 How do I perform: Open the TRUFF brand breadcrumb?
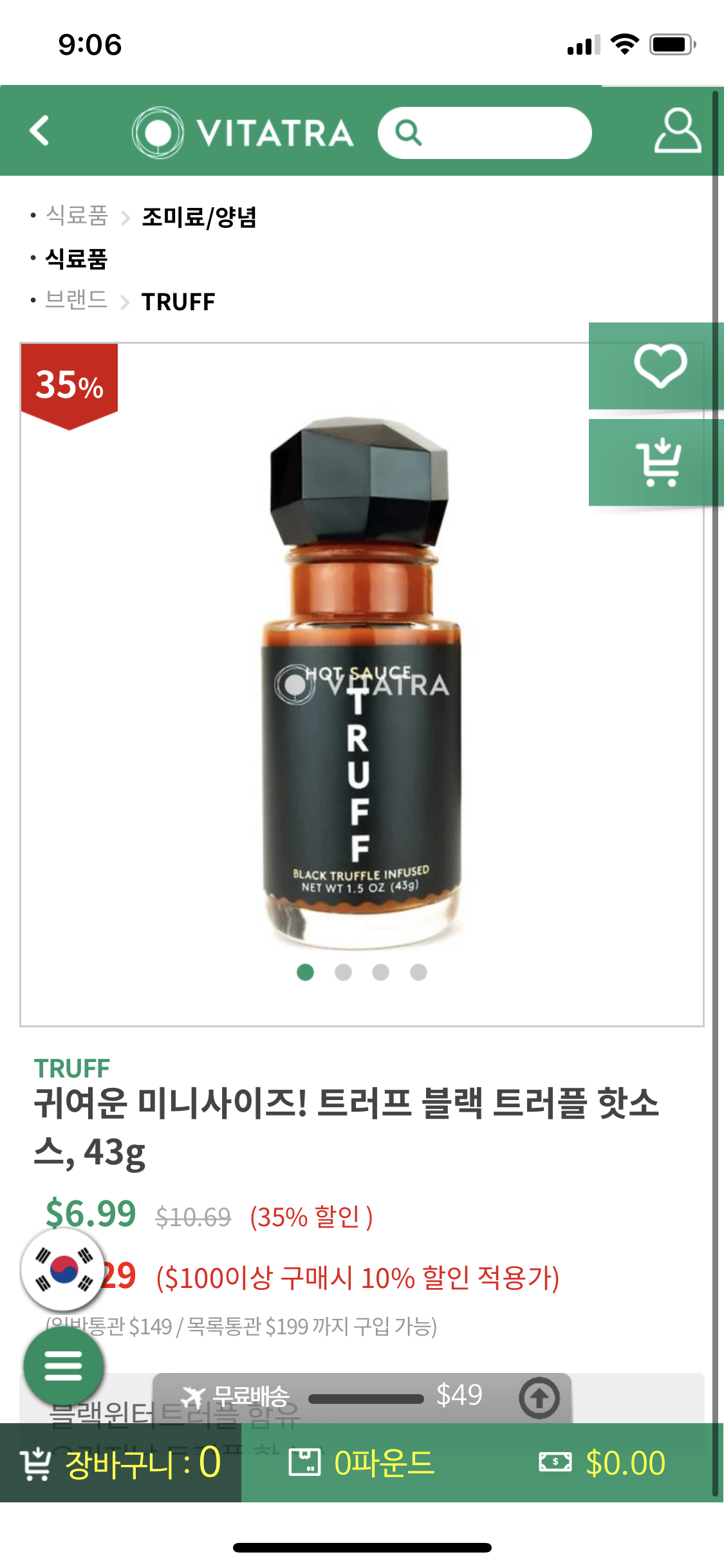178,302
